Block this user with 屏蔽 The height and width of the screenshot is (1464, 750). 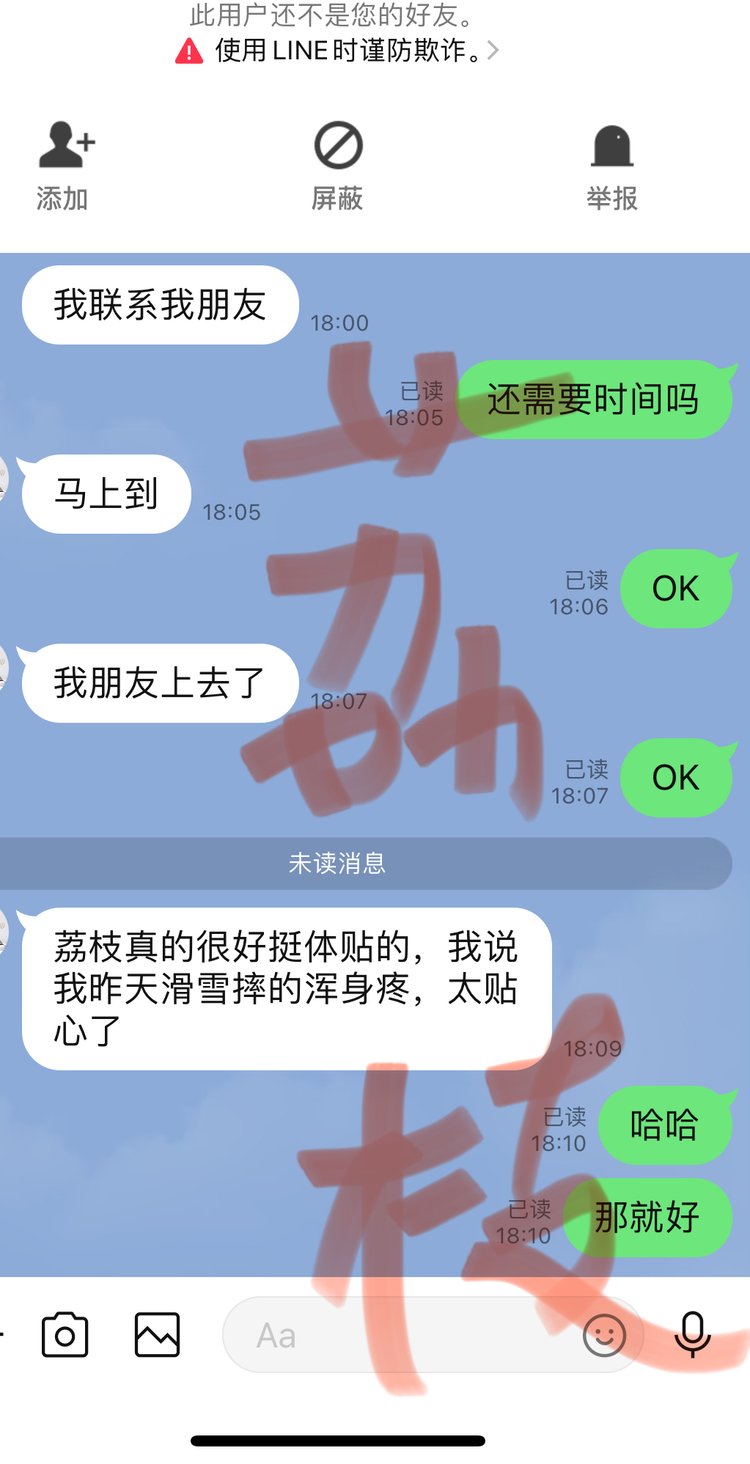point(337,167)
